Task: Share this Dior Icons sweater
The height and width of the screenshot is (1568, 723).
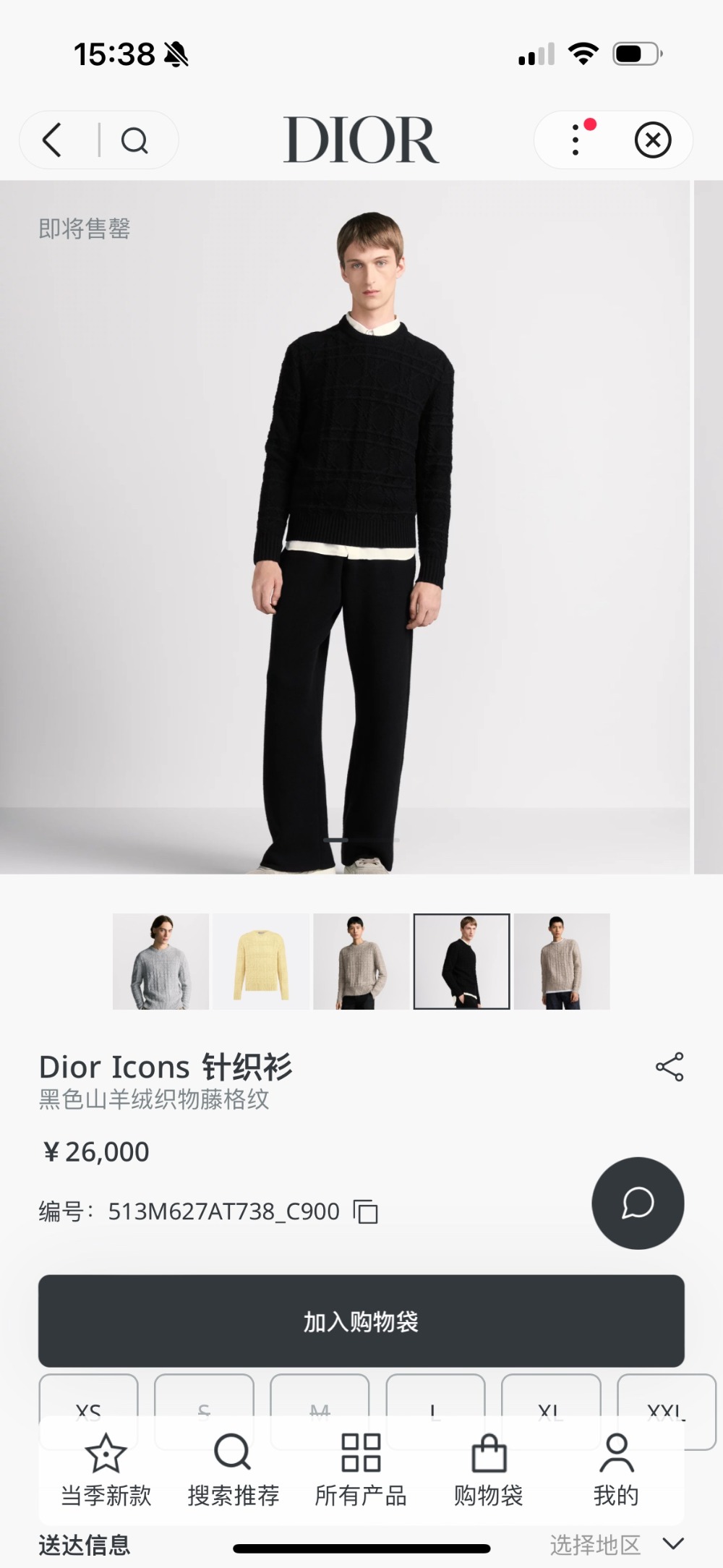Action: [669, 1067]
